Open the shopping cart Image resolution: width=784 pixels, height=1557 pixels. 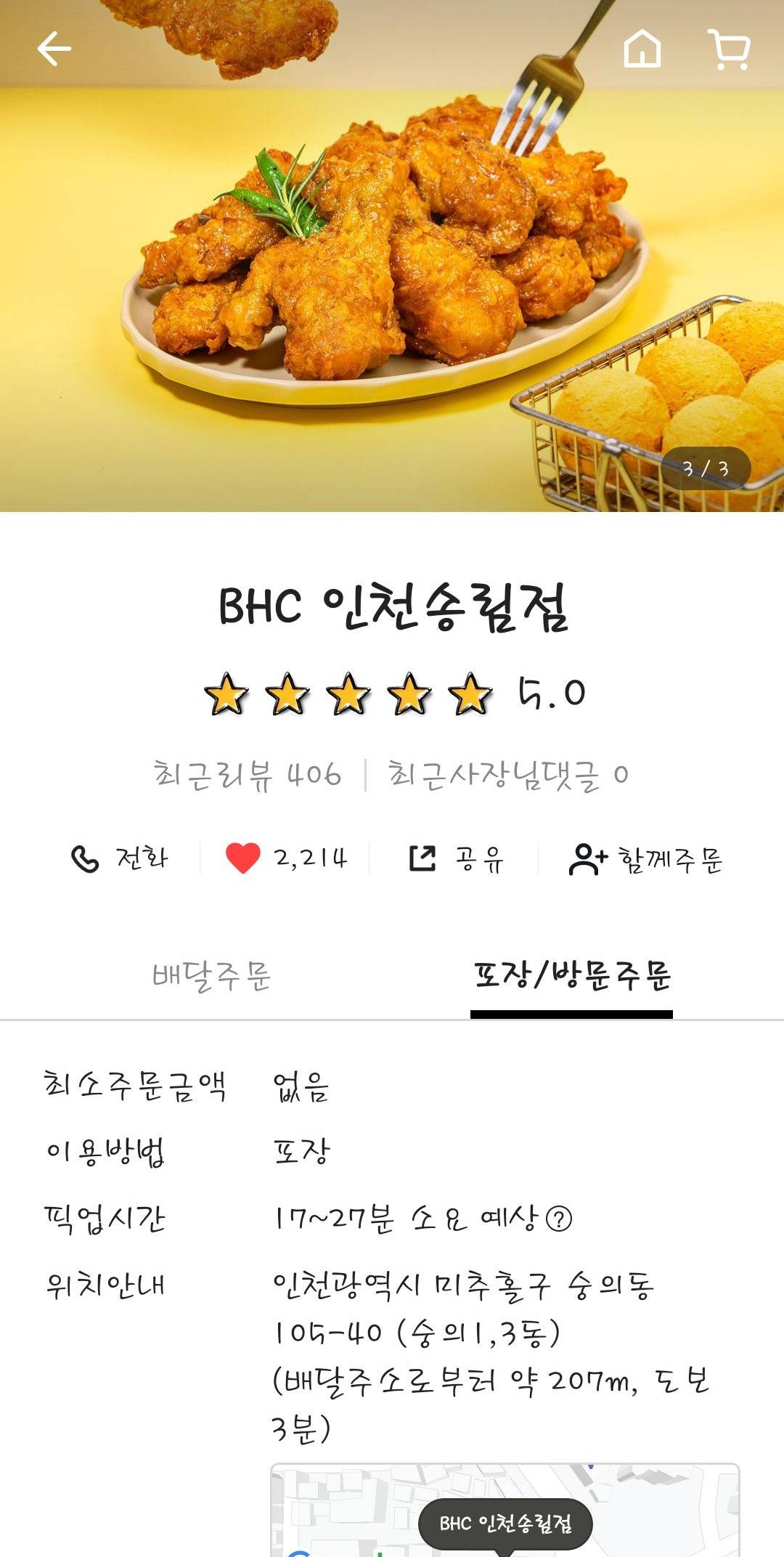pos(730,49)
